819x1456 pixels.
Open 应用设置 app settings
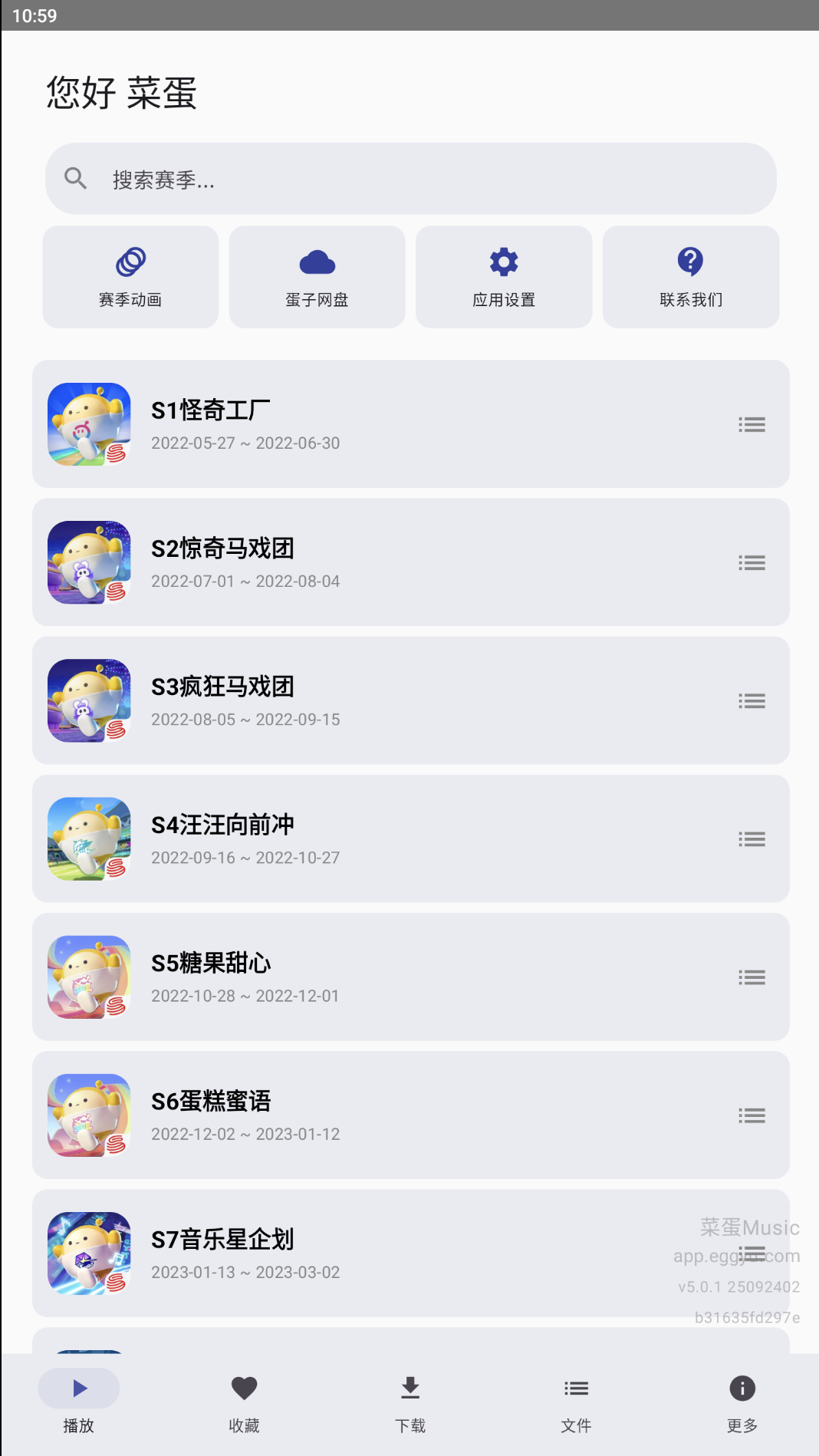pos(504,277)
